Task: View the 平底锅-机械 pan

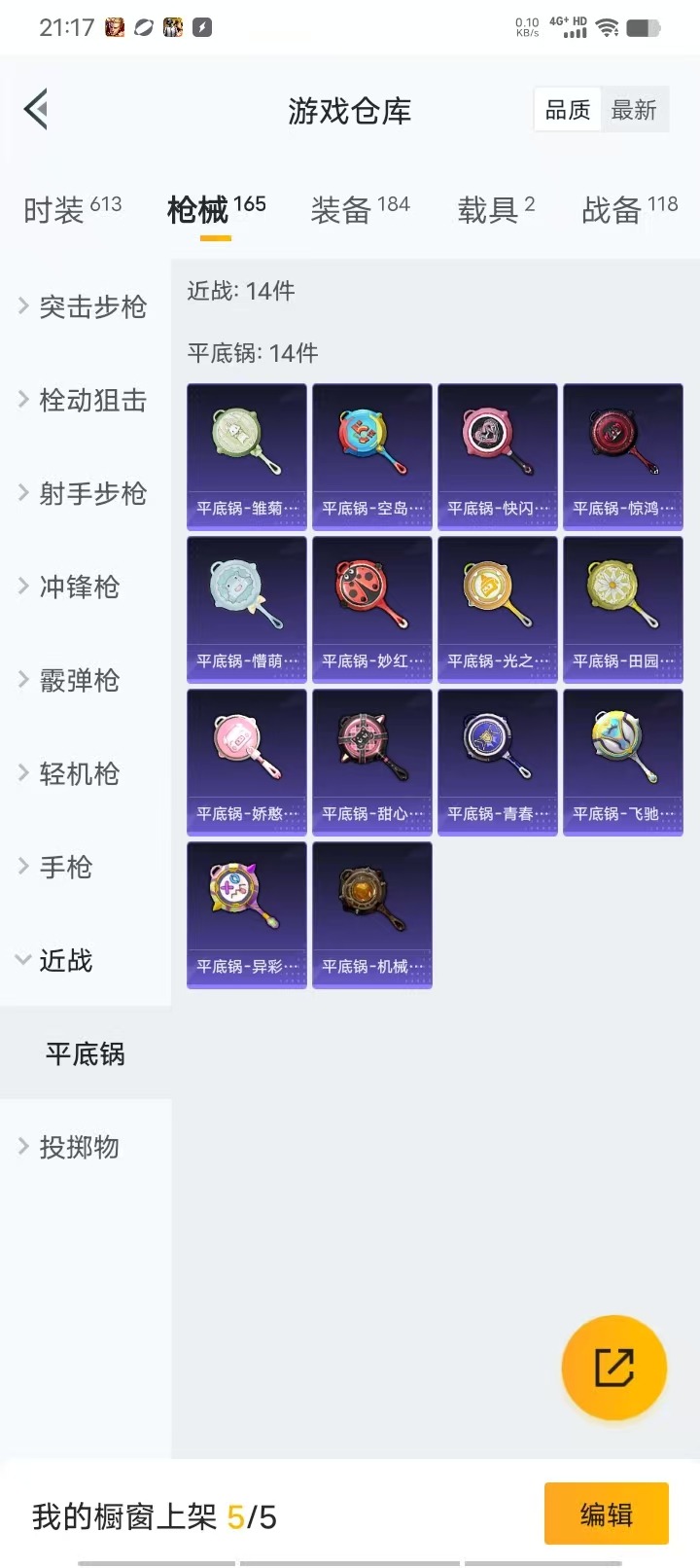Action: click(372, 913)
